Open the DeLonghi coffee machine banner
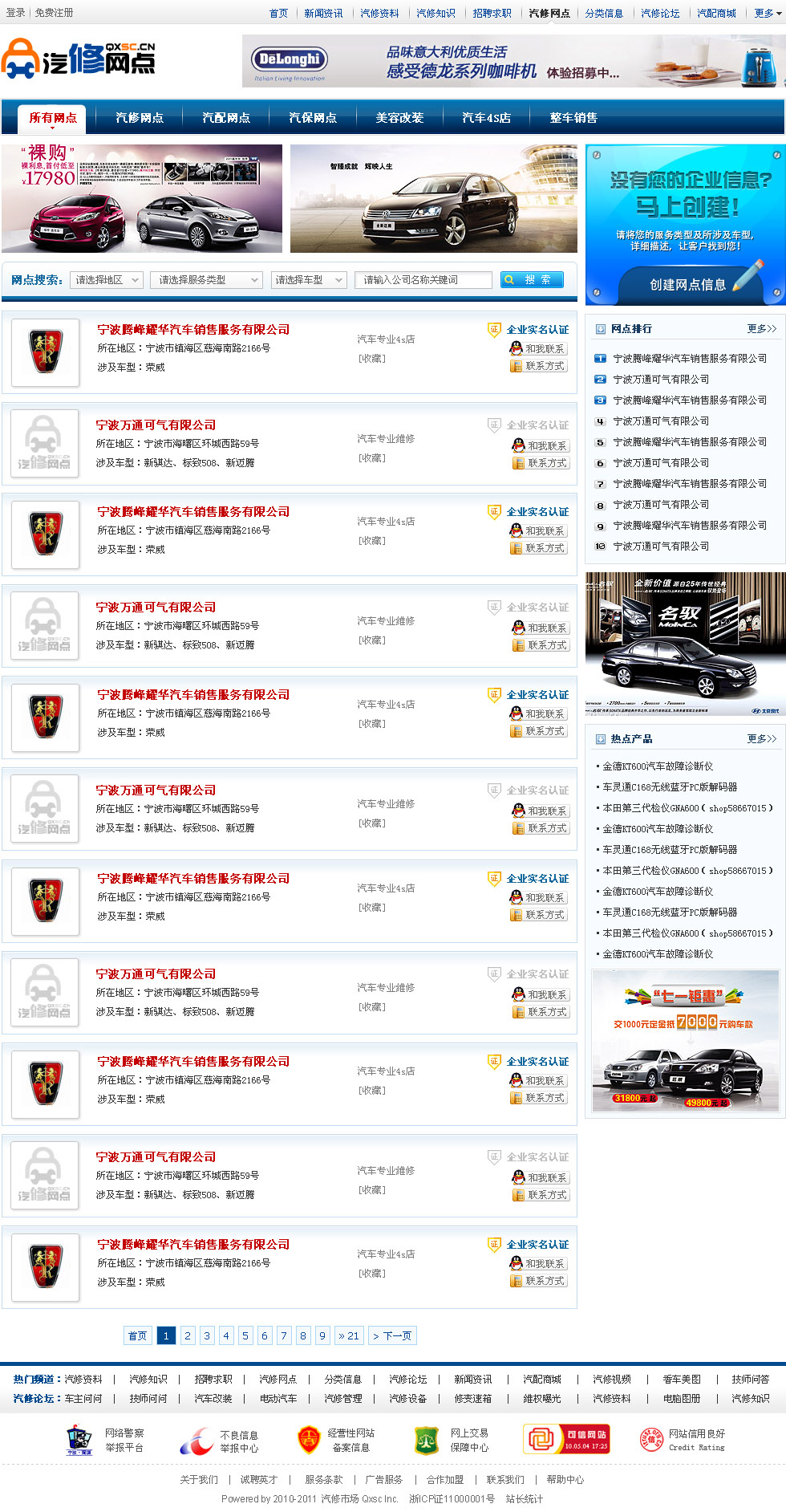 (513, 61)
